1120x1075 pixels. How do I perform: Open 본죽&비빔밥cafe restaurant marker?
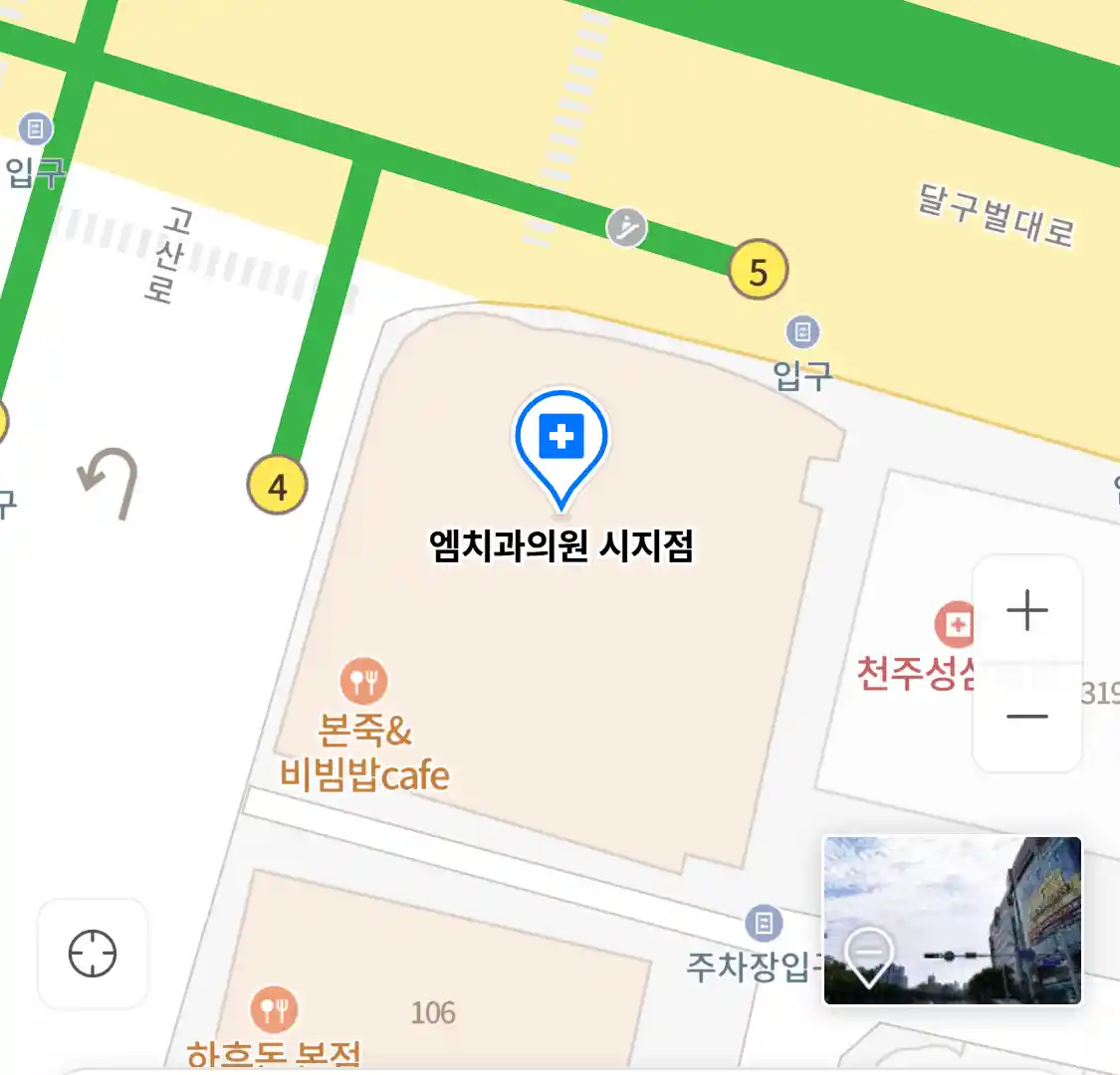point(364,682)
